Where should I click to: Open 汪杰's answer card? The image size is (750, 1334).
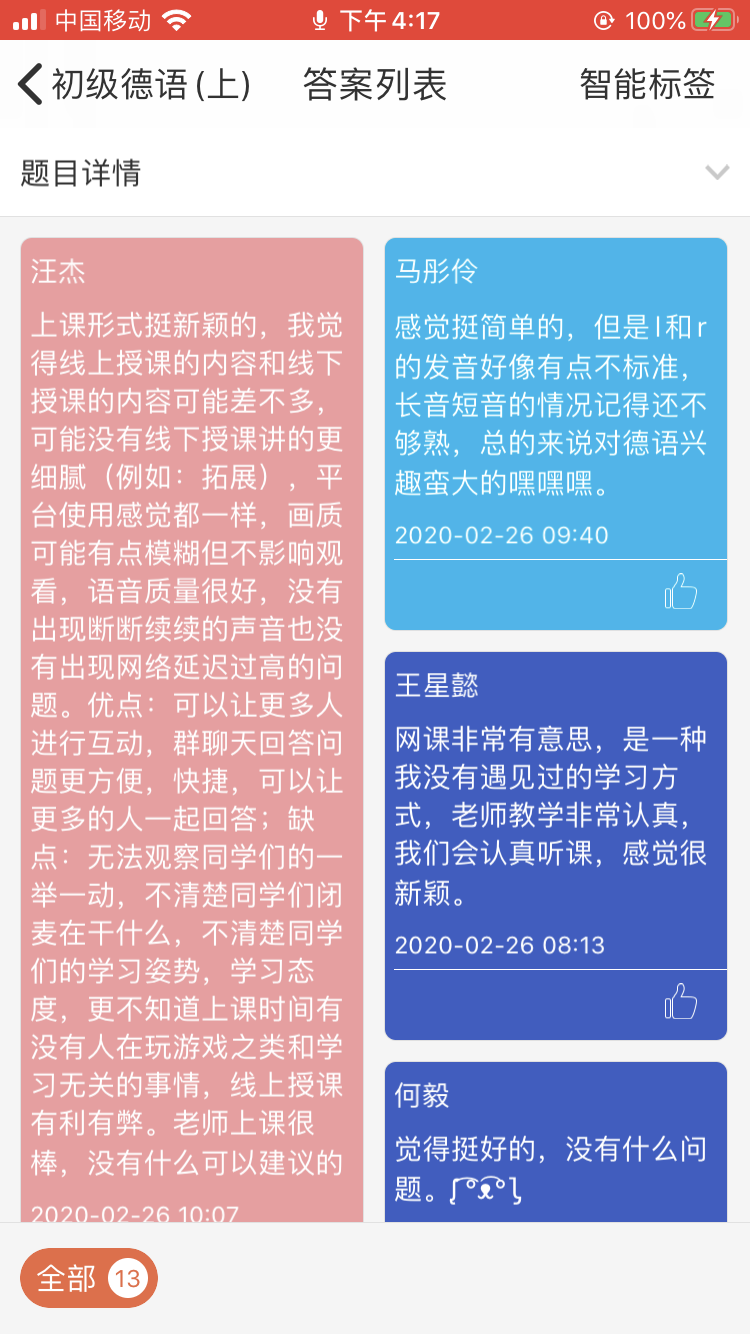tap(191, 700)
